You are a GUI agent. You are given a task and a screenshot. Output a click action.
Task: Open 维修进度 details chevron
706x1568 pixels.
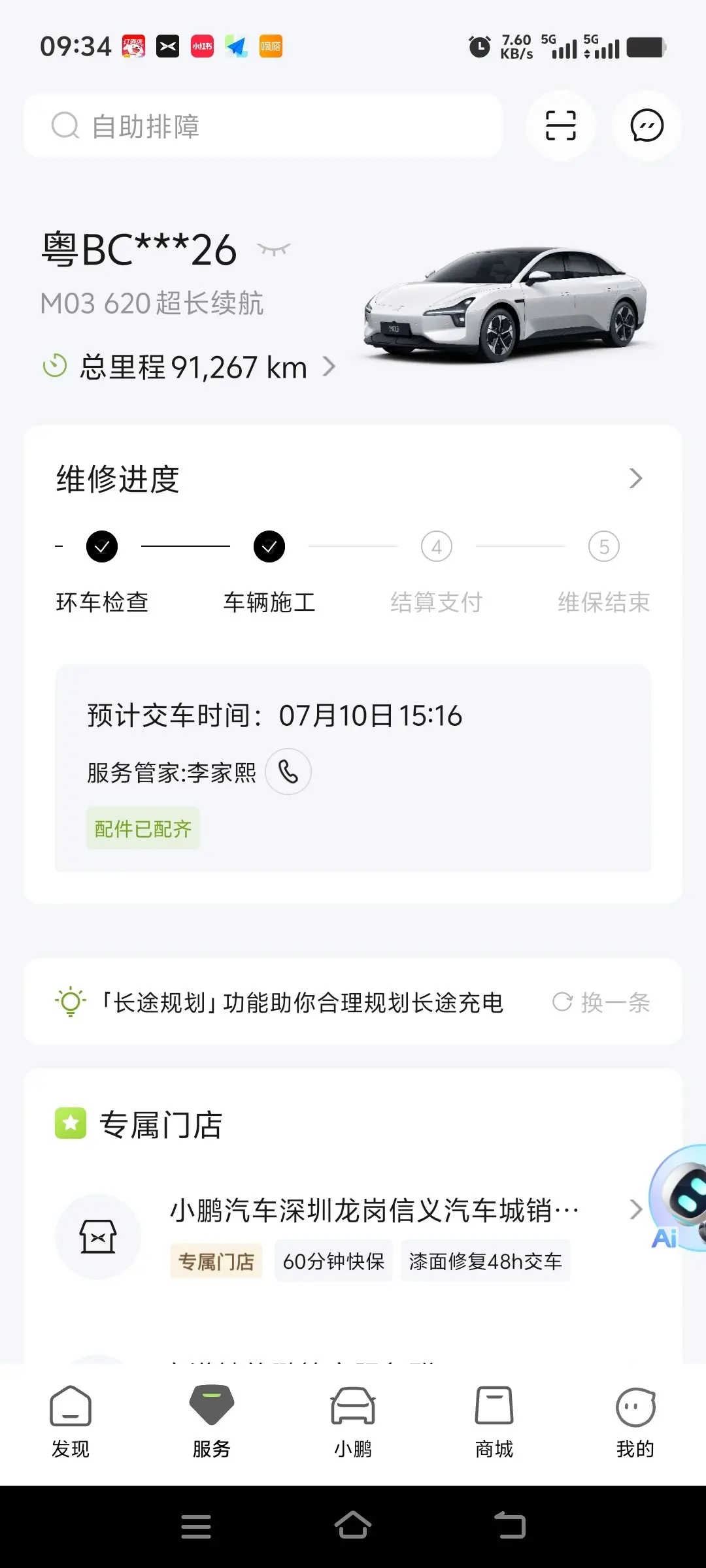tap(635, 478)
